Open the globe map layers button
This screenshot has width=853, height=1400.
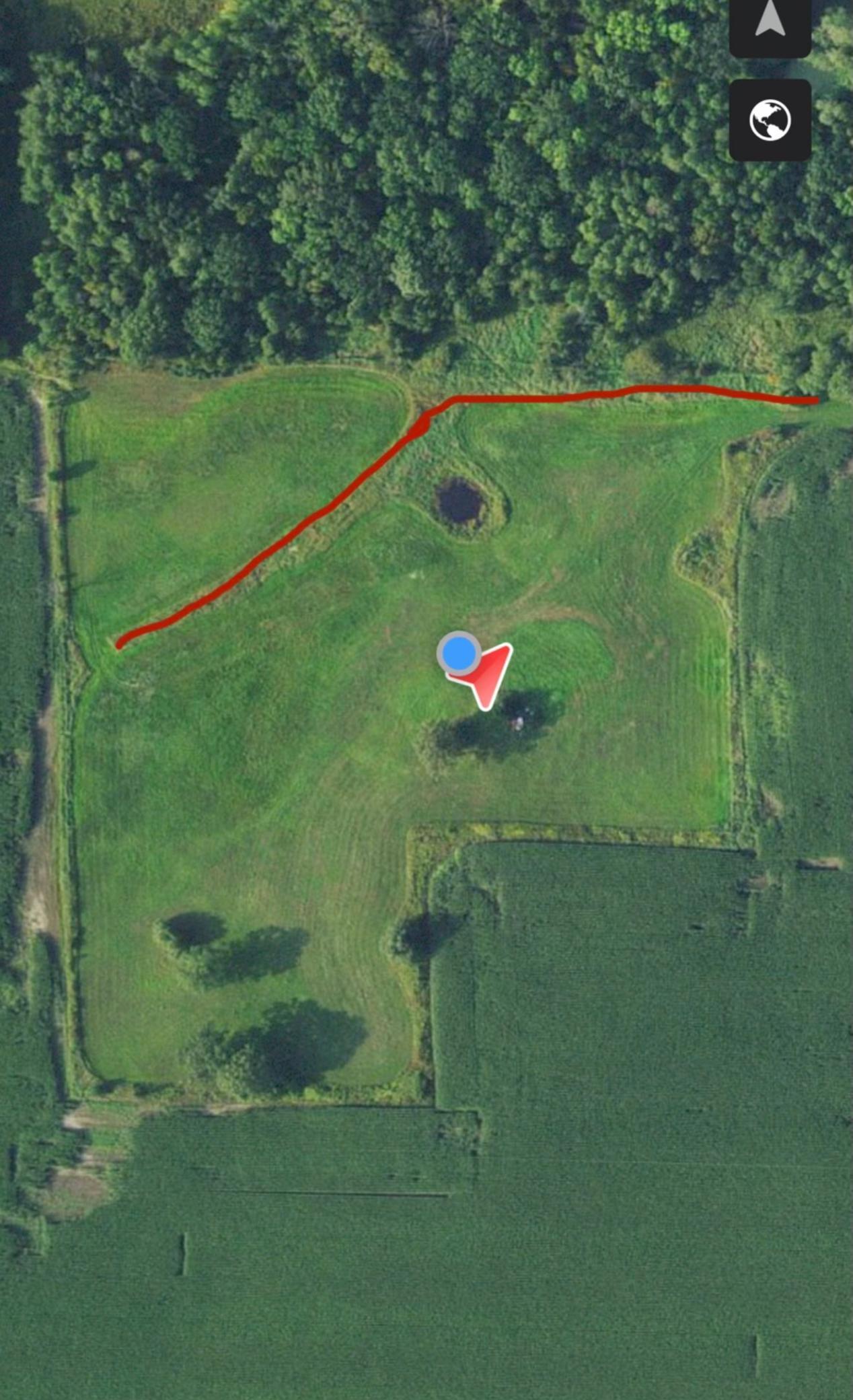click(770, 120)
